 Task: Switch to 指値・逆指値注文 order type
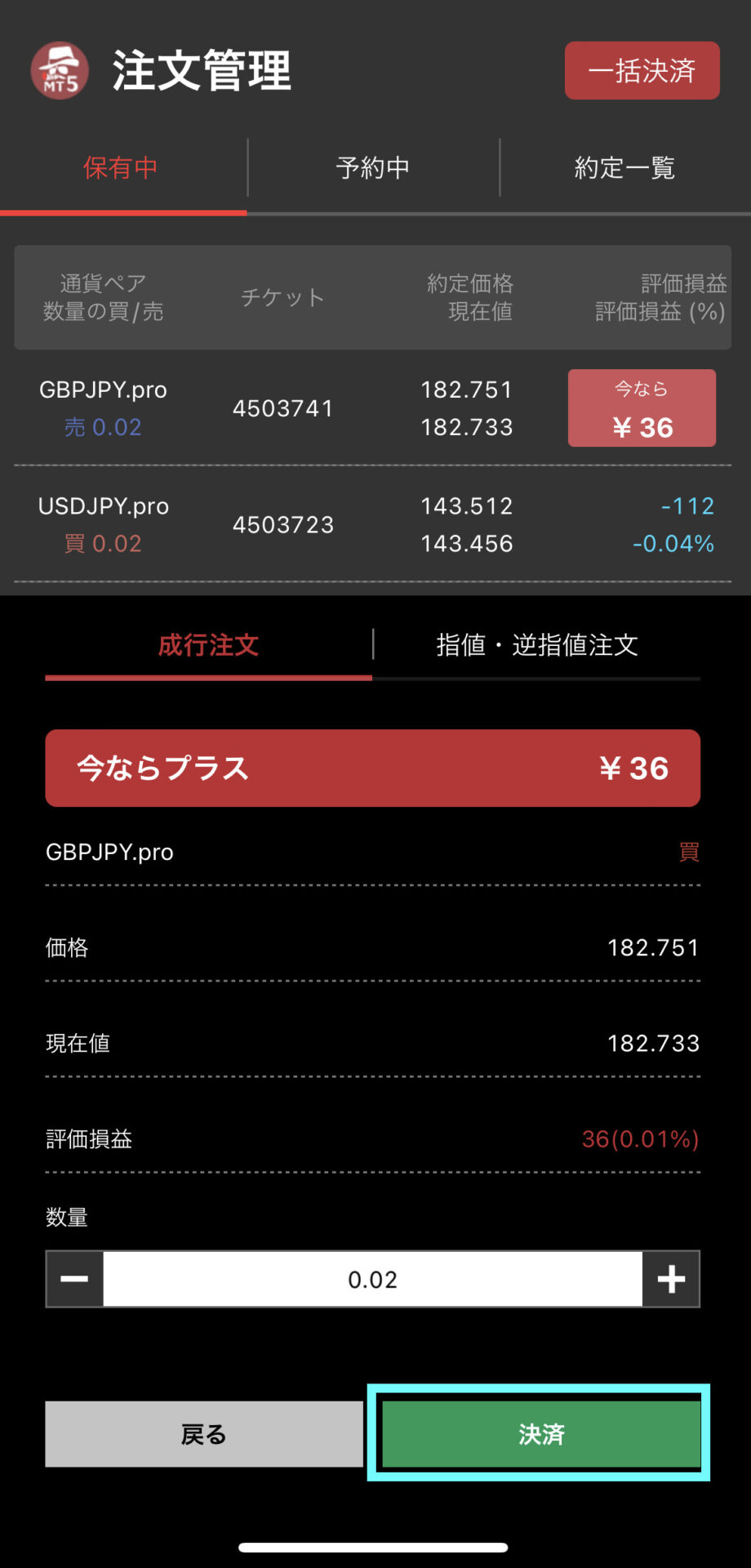coord(536,645)
